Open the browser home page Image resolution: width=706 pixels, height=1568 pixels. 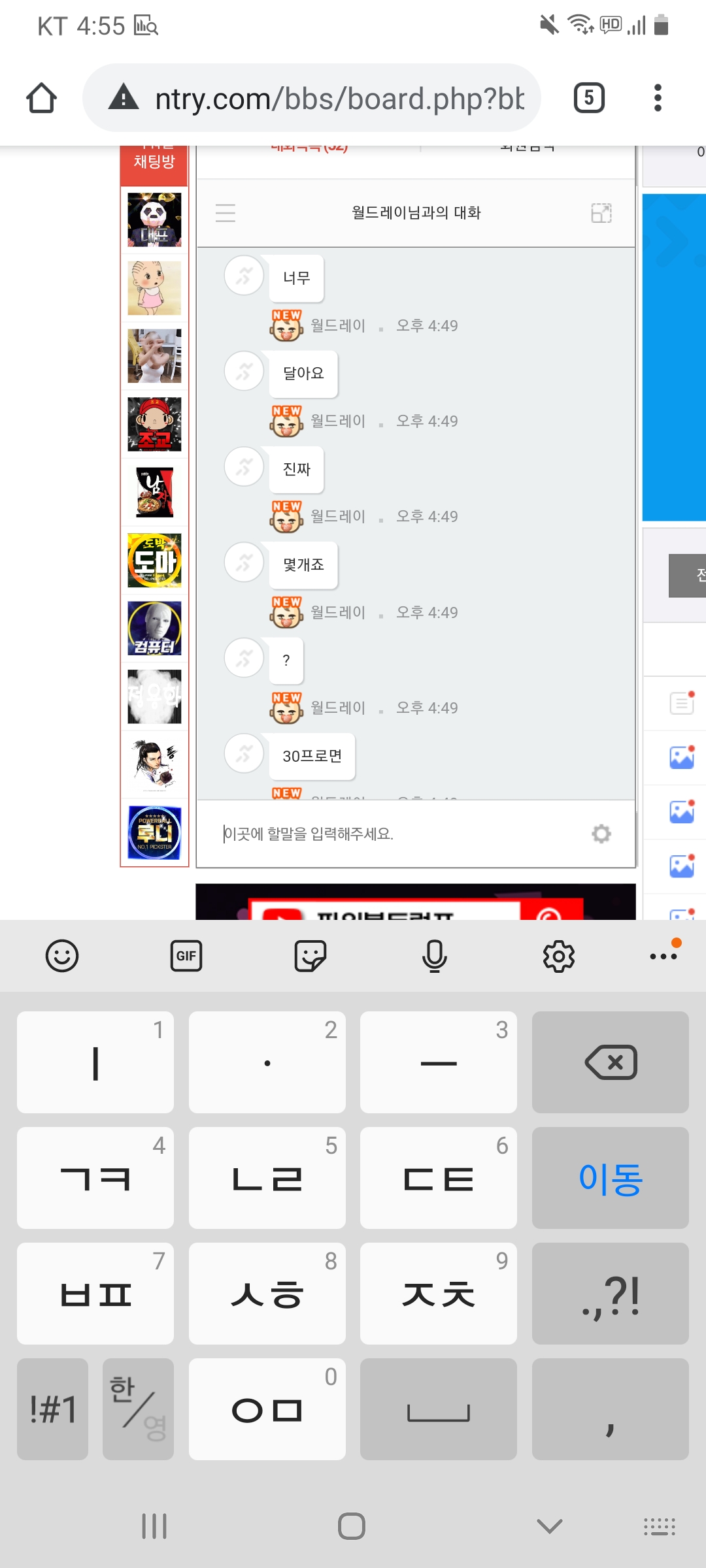point(41,98)
